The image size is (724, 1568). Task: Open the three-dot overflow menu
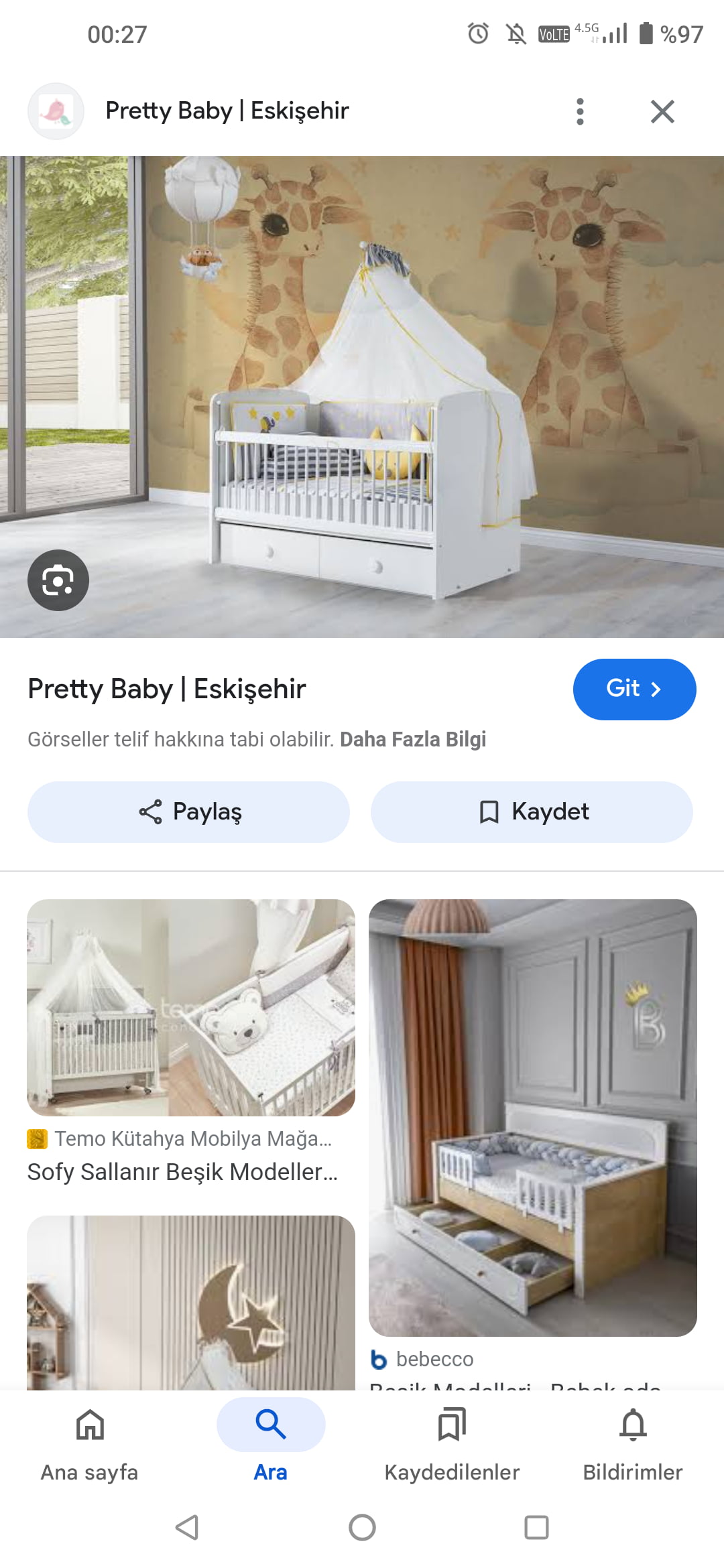(580, 111)
